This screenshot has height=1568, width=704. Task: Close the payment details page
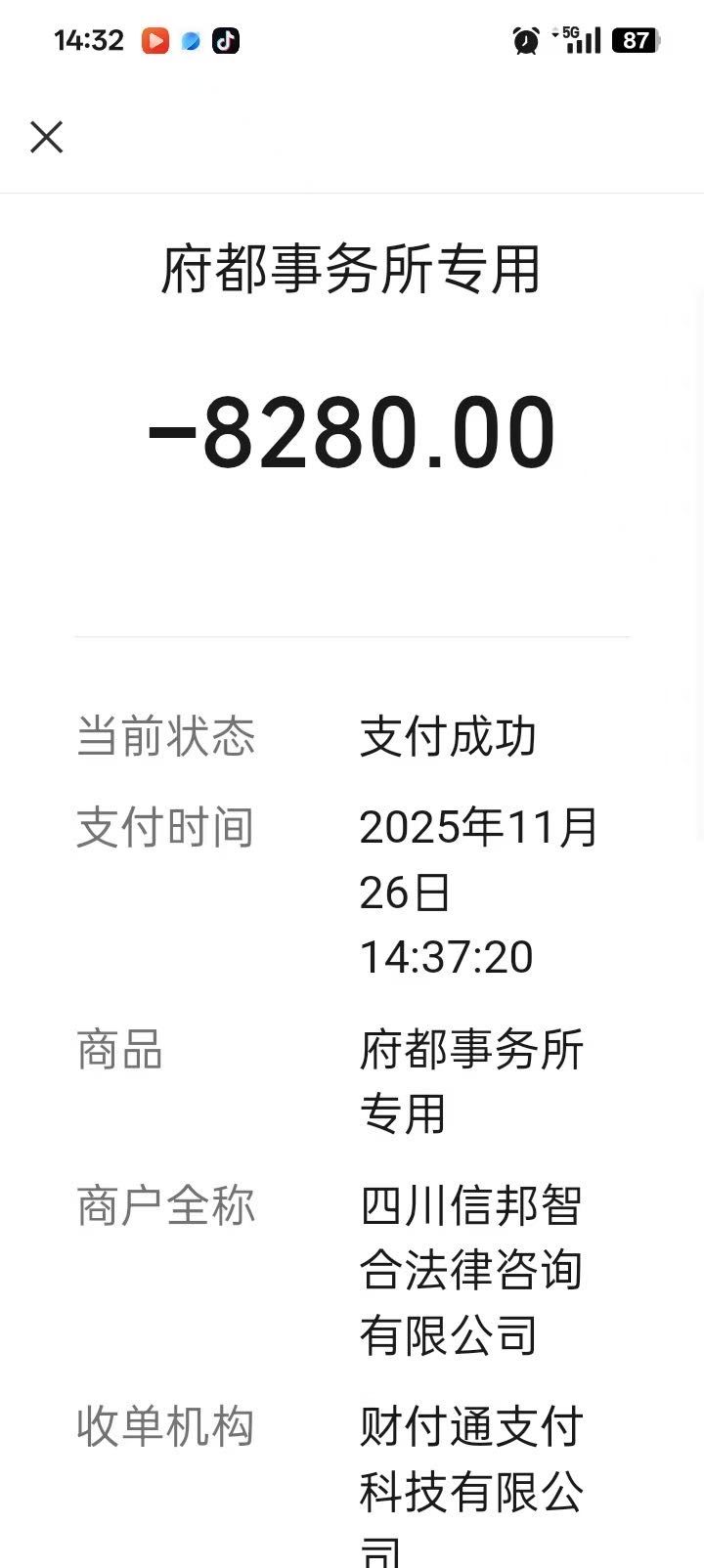pyautogui.click(x=46, y=137)
